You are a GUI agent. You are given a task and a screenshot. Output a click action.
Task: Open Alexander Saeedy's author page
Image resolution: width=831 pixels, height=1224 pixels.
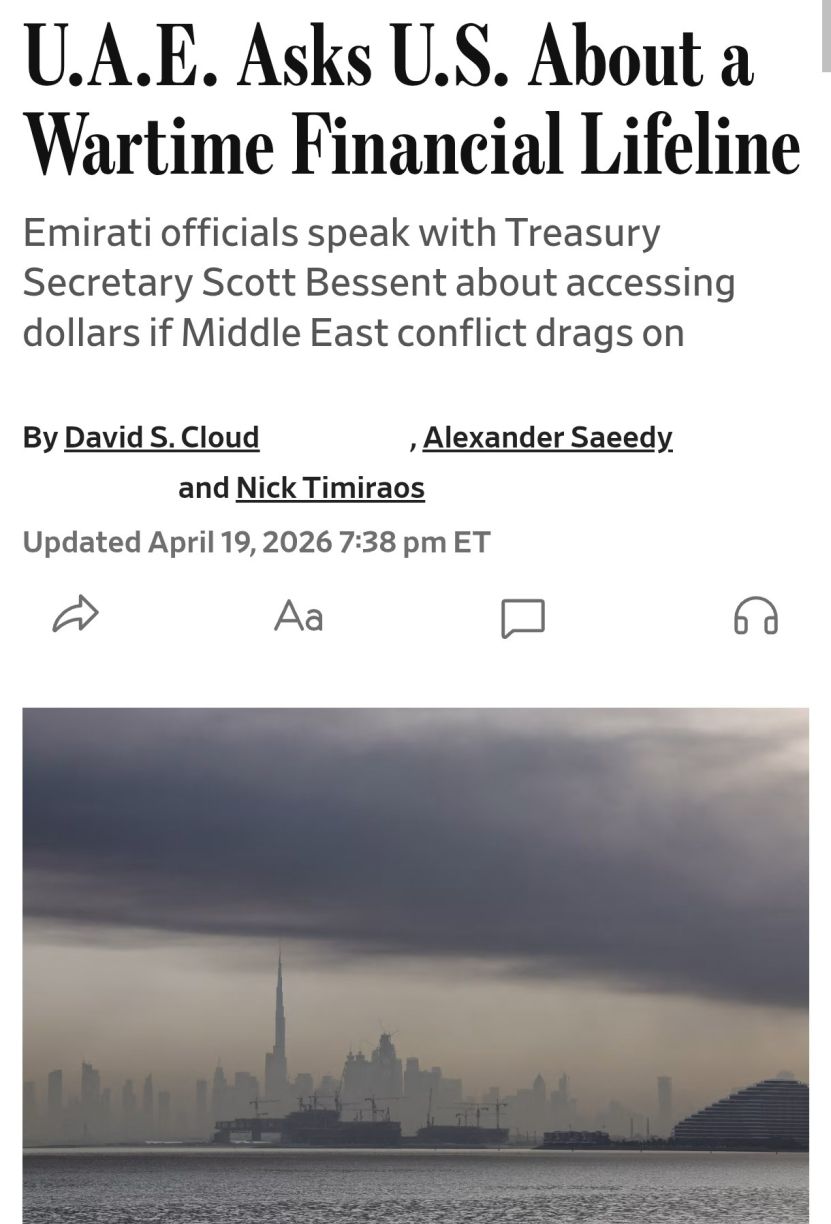tap(548, 437)
